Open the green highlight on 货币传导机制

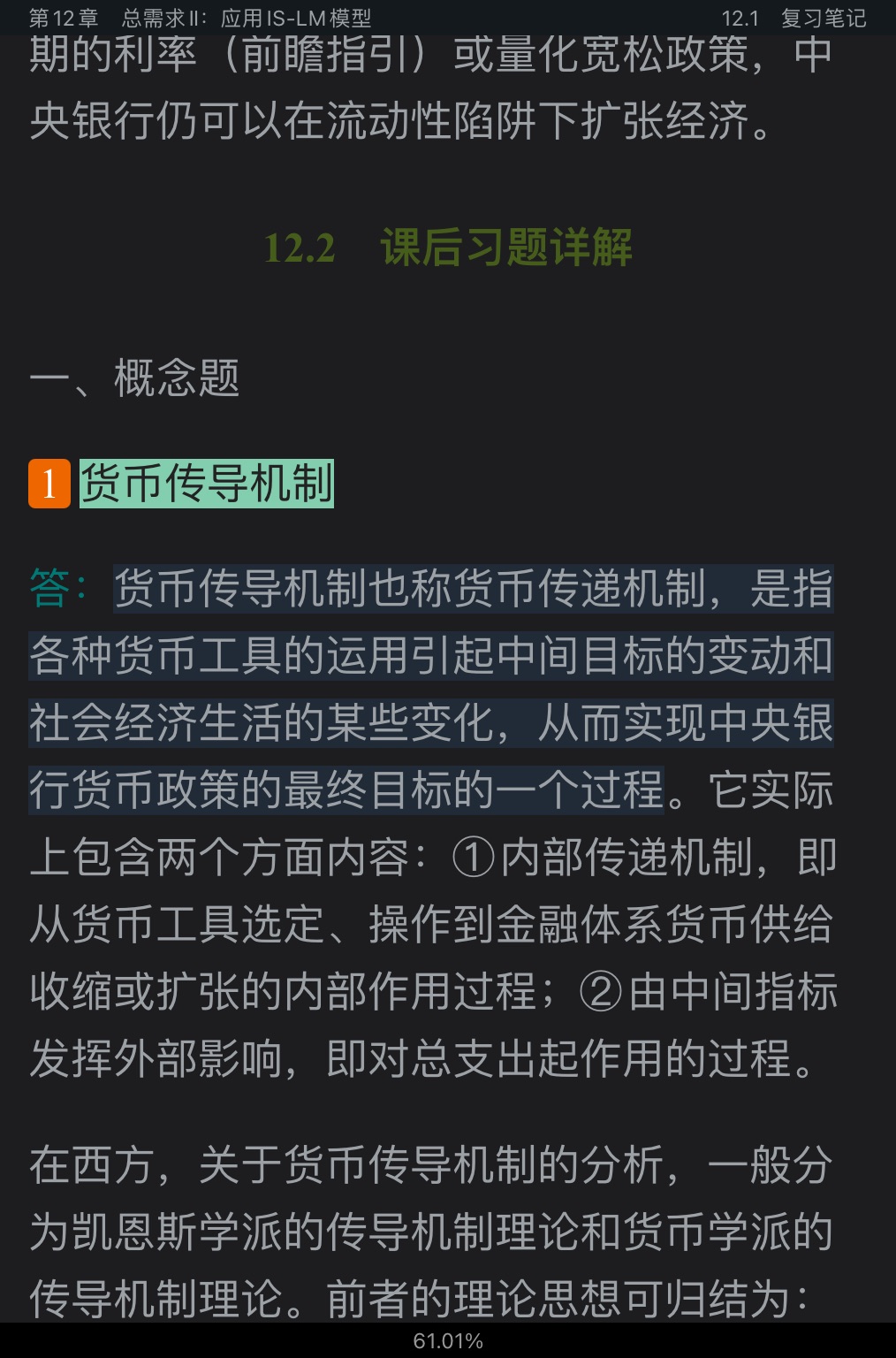[x=207, y=484]
